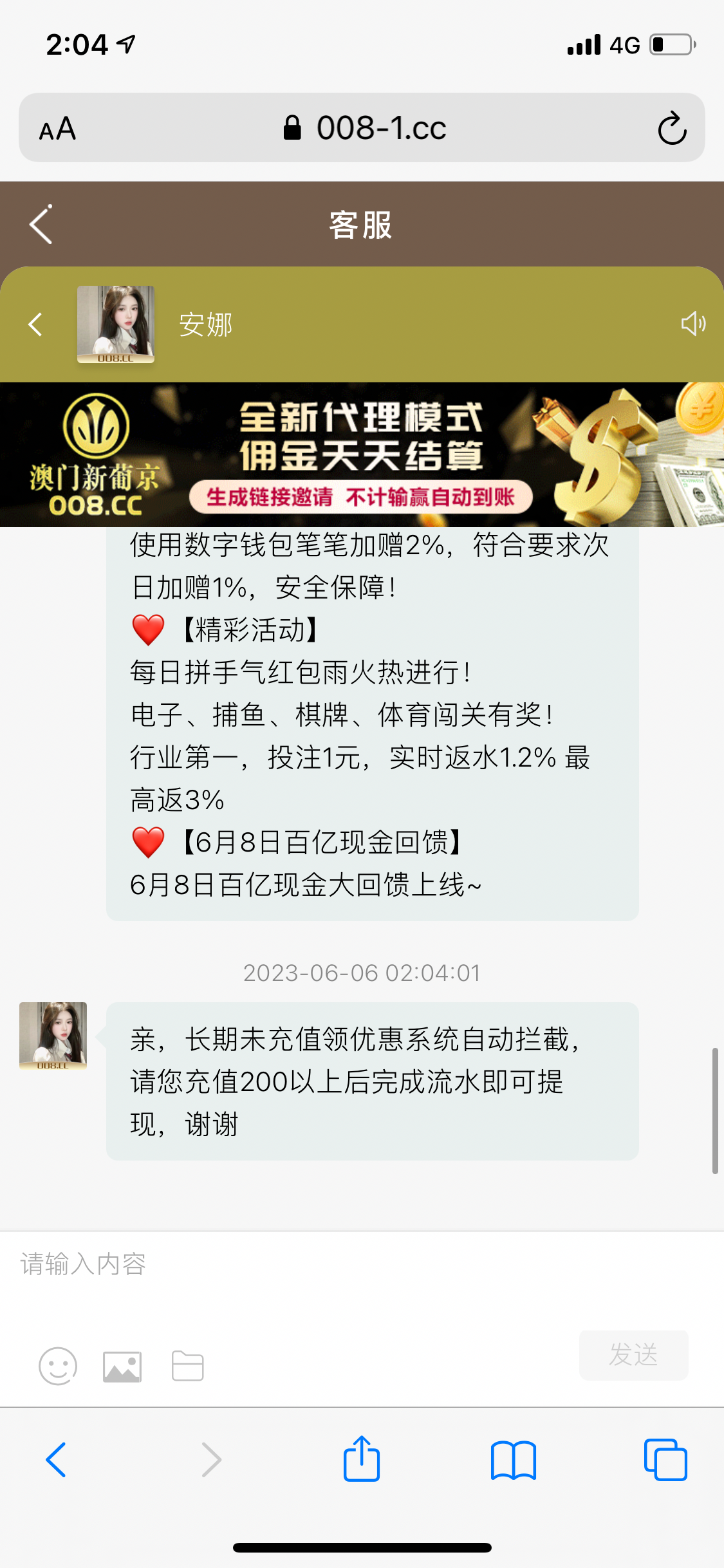Tap the 发送 send button

coord(633,1355)
